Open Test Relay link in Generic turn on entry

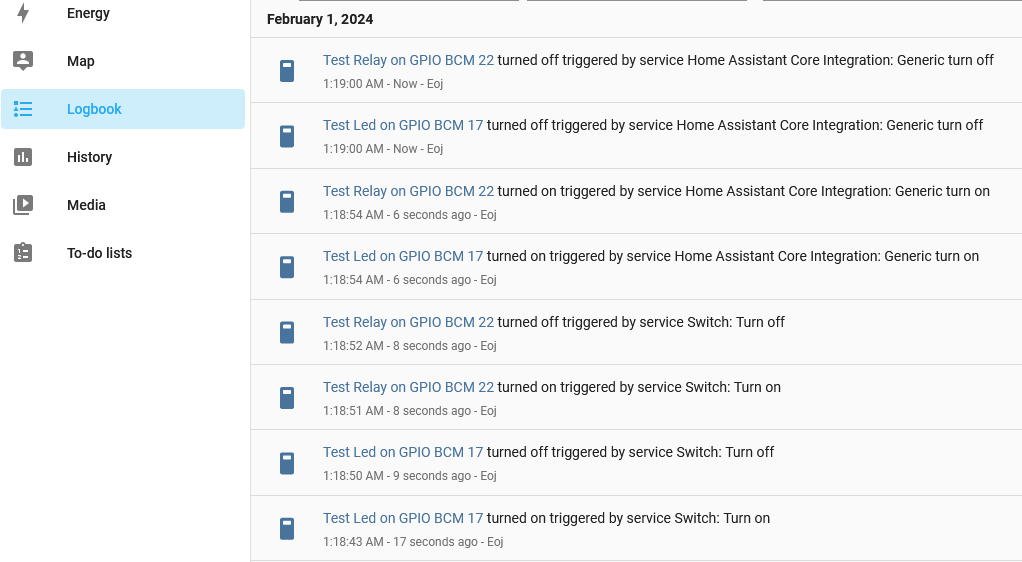coord(408,191)
